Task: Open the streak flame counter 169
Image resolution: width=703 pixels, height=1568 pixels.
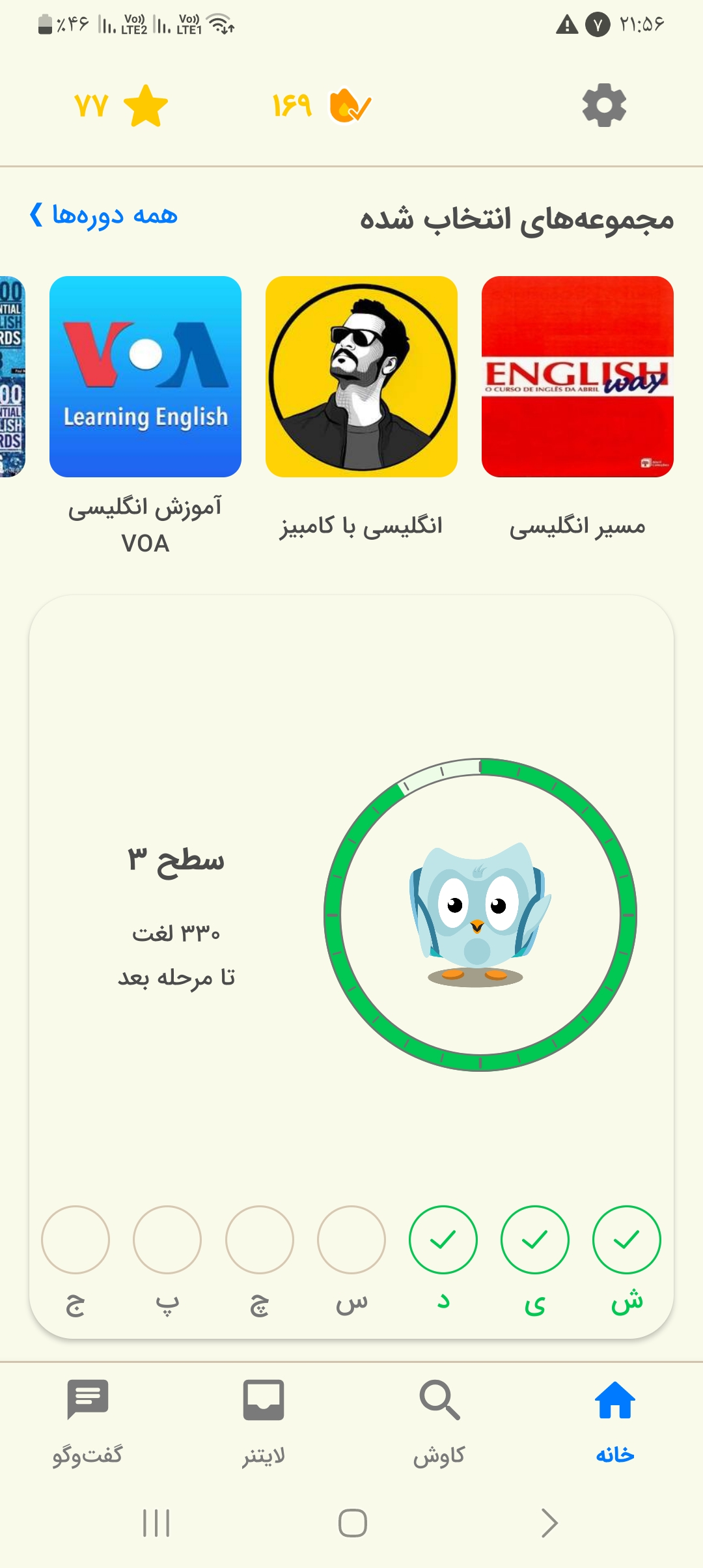Action: [x=322, y=105]
